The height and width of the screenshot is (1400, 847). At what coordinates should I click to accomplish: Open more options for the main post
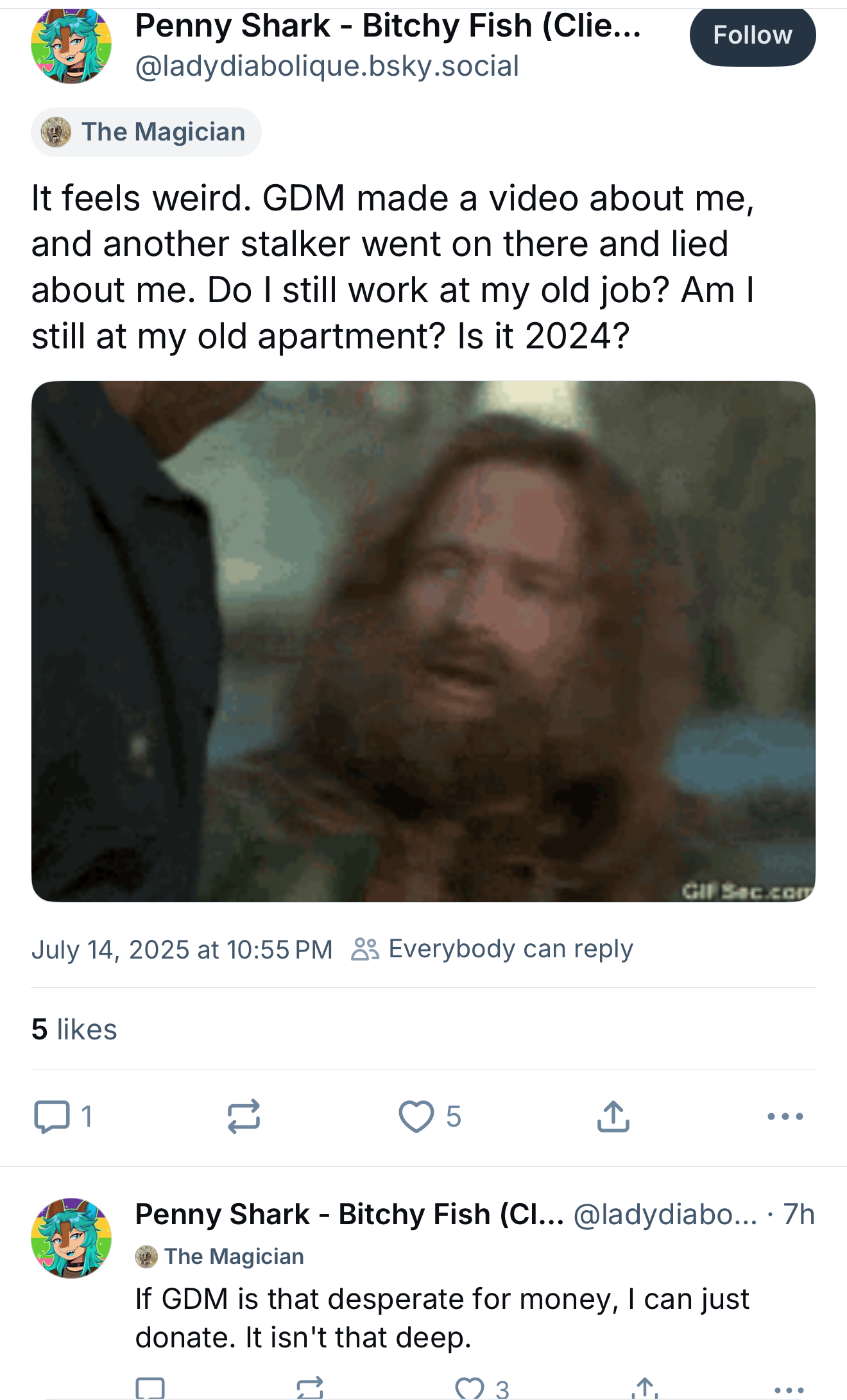(x=785, y=1116)
